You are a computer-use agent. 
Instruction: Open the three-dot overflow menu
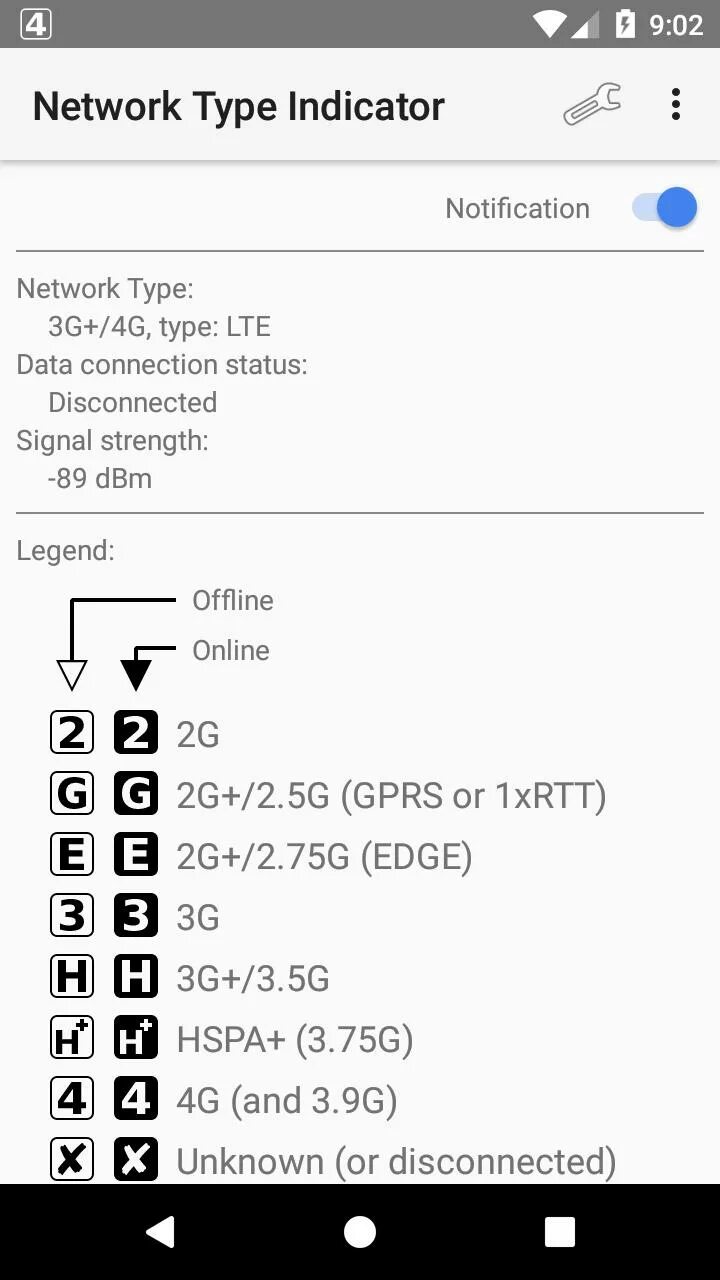coord(676,104)
